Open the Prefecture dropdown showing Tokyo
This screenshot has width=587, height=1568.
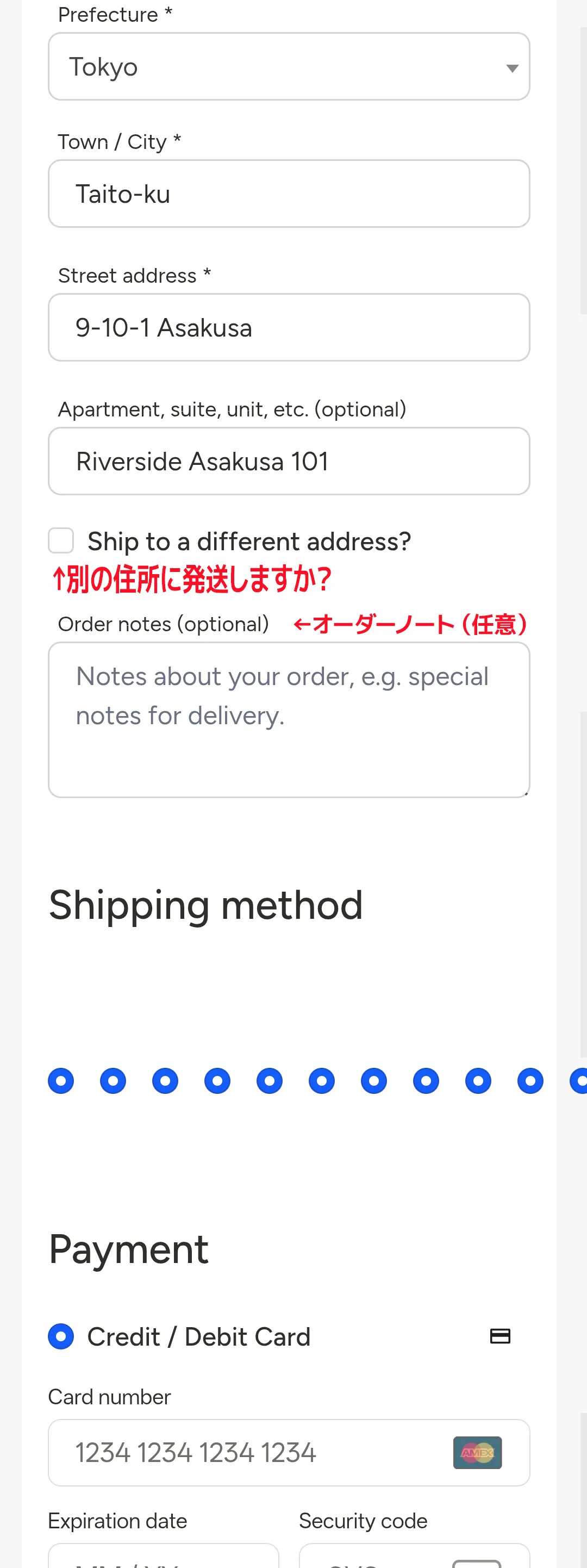(289, 67)
